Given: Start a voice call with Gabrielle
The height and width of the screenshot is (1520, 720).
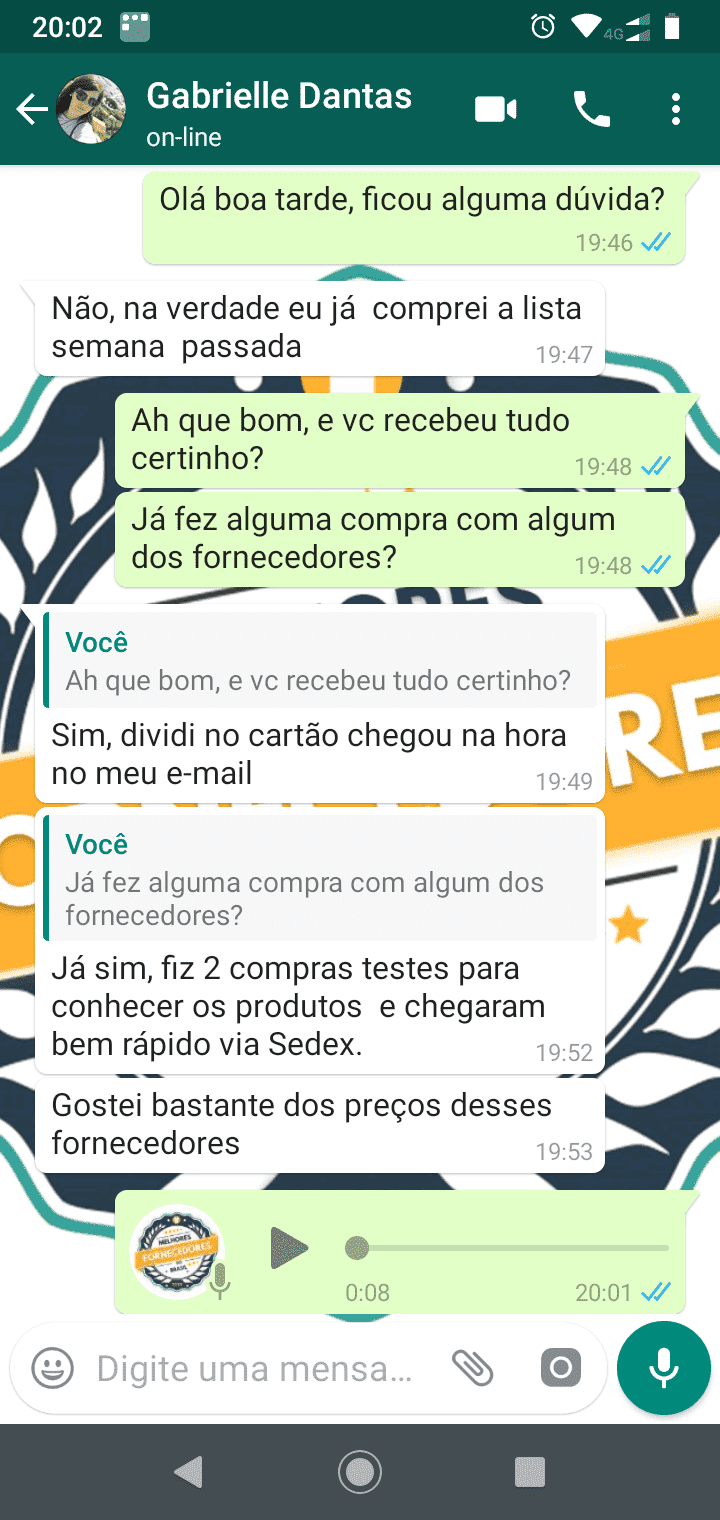Looking at the screenshot, I should click(591, 110).
